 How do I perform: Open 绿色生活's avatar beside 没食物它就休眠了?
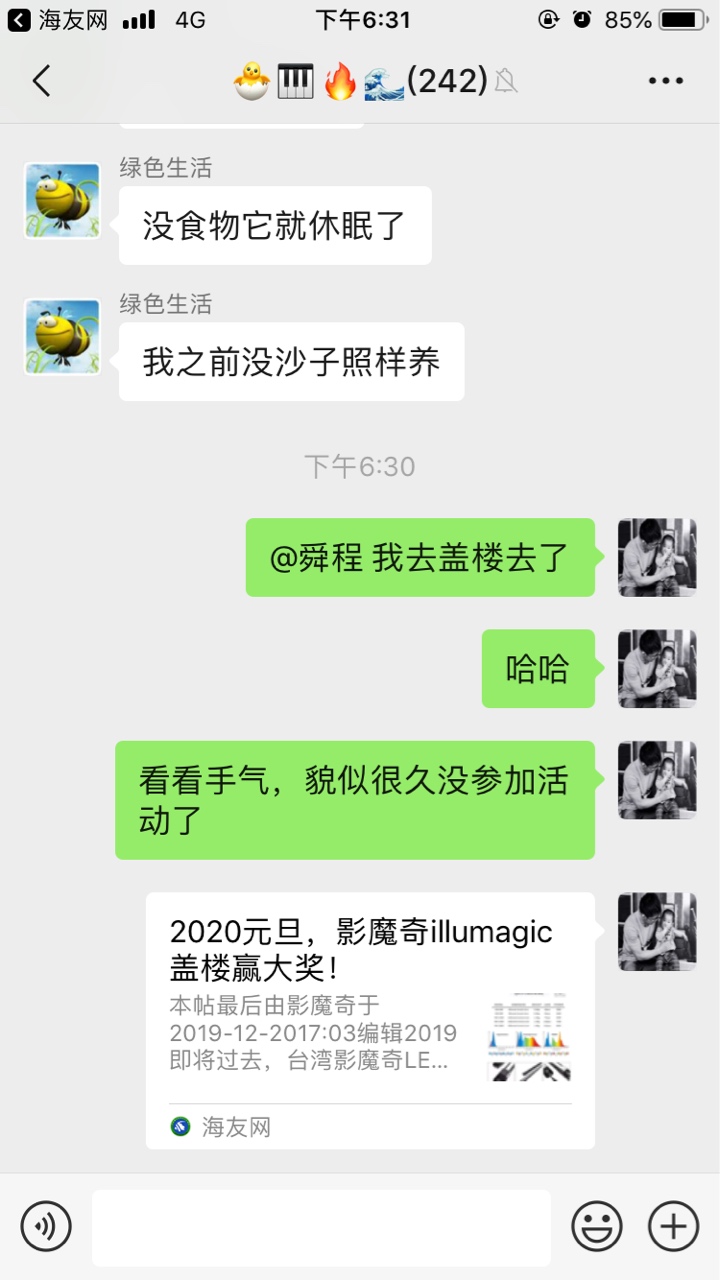(x=62, y=200)
